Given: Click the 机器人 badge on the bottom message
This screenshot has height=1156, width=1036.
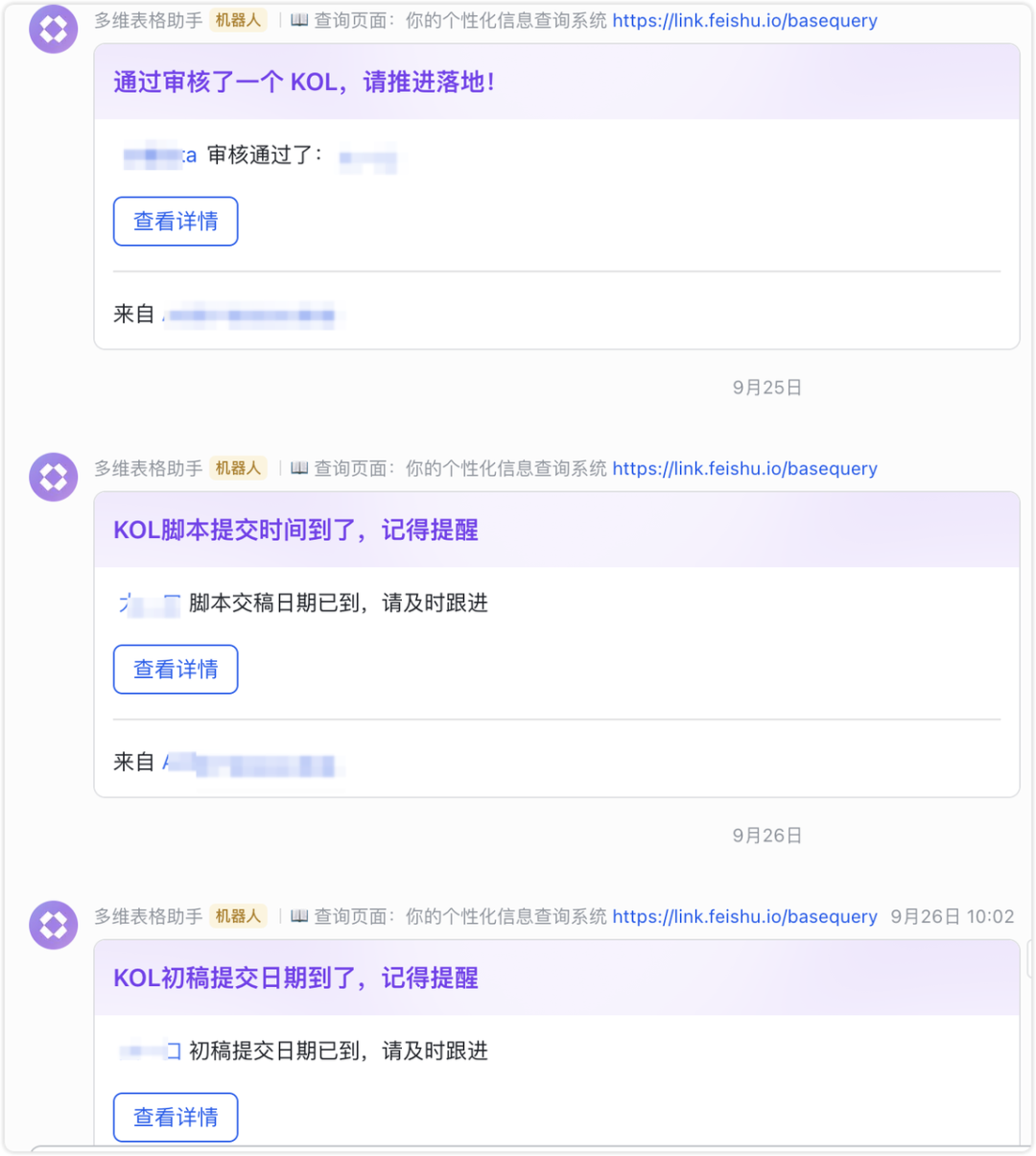Looking at the screenshot, I should [237, 916].
